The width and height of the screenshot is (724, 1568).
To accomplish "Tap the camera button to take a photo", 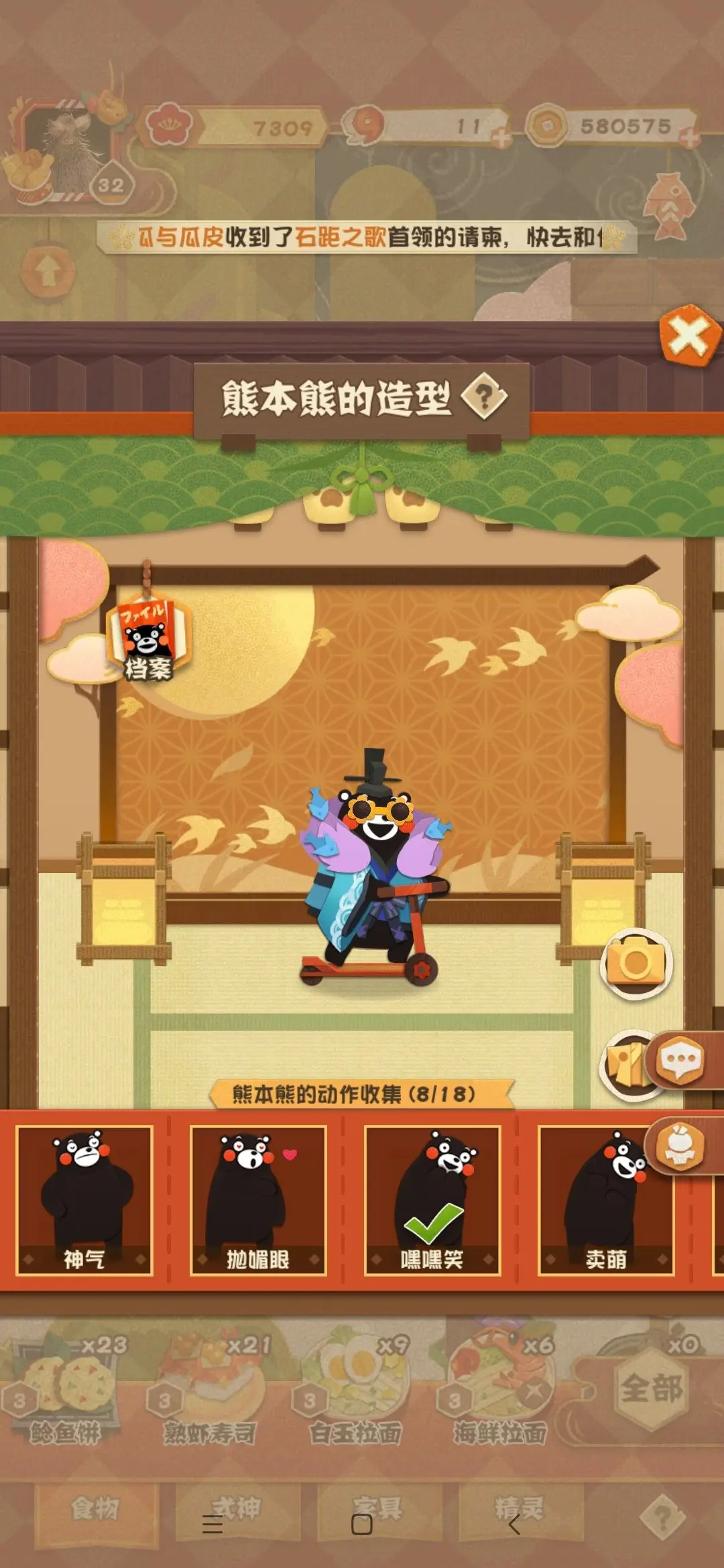I will [x=636, y=964].
